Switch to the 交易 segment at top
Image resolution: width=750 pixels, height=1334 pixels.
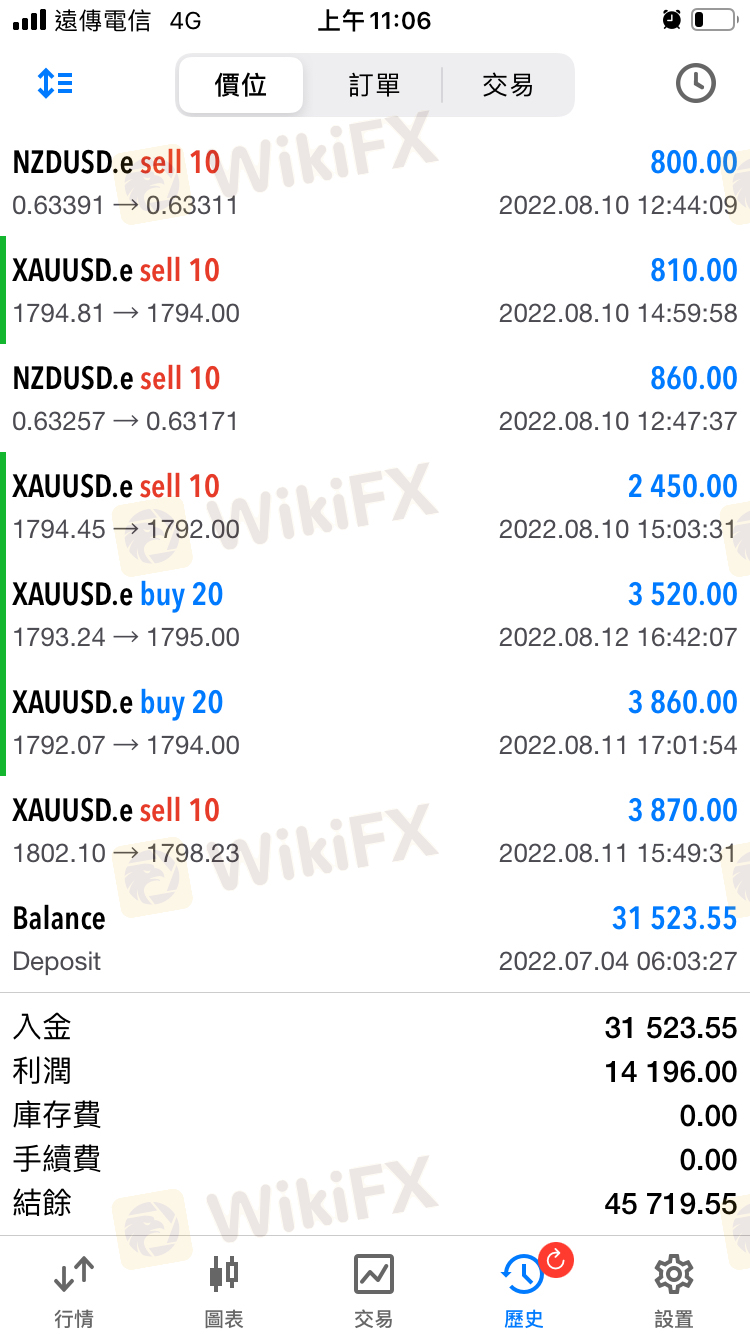point(507,85)
